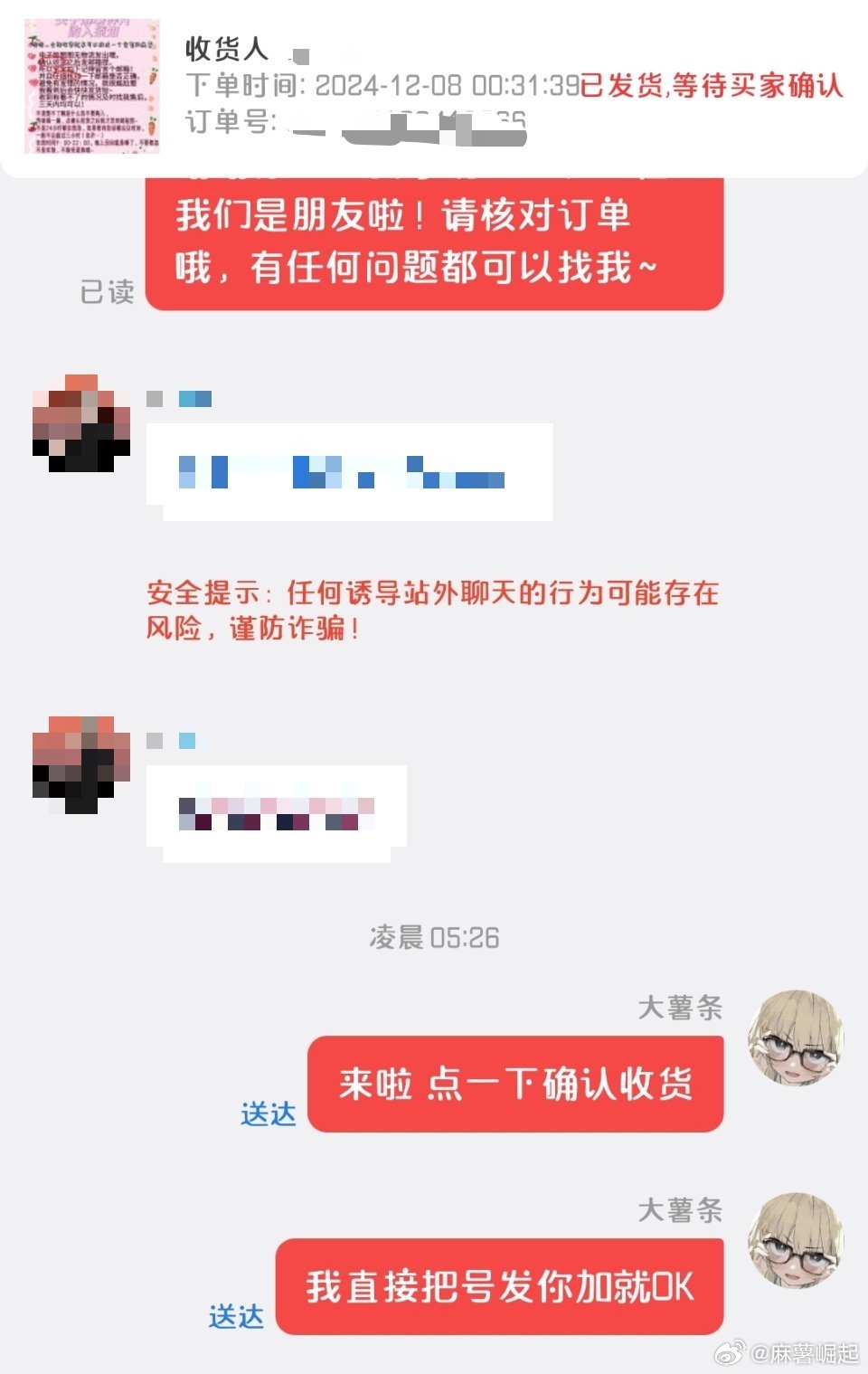Open the pixelated buyer avatar below the 安全提示 notice
Screen dimensions: 868x1374
click(81, 764)
